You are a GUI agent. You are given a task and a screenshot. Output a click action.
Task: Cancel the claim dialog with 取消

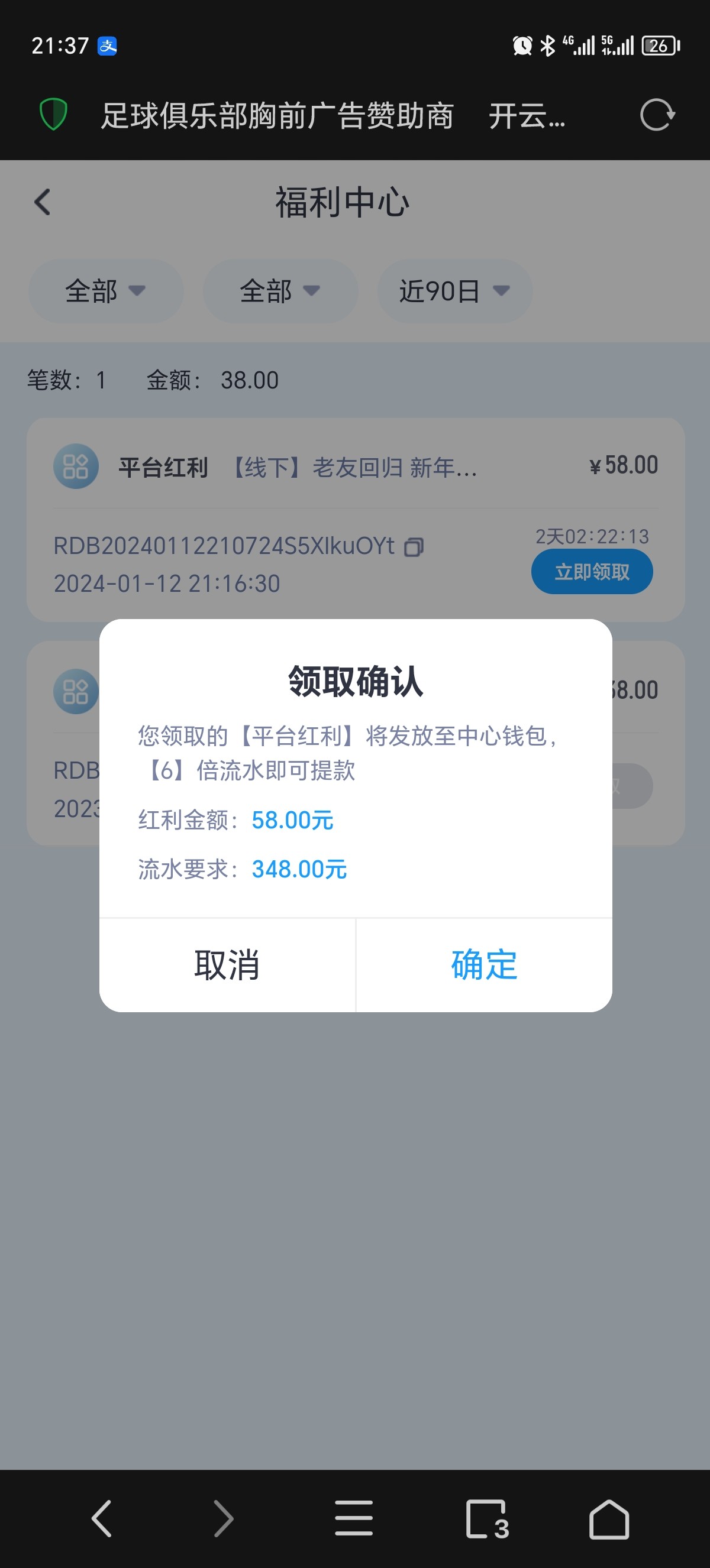[227, 965]
